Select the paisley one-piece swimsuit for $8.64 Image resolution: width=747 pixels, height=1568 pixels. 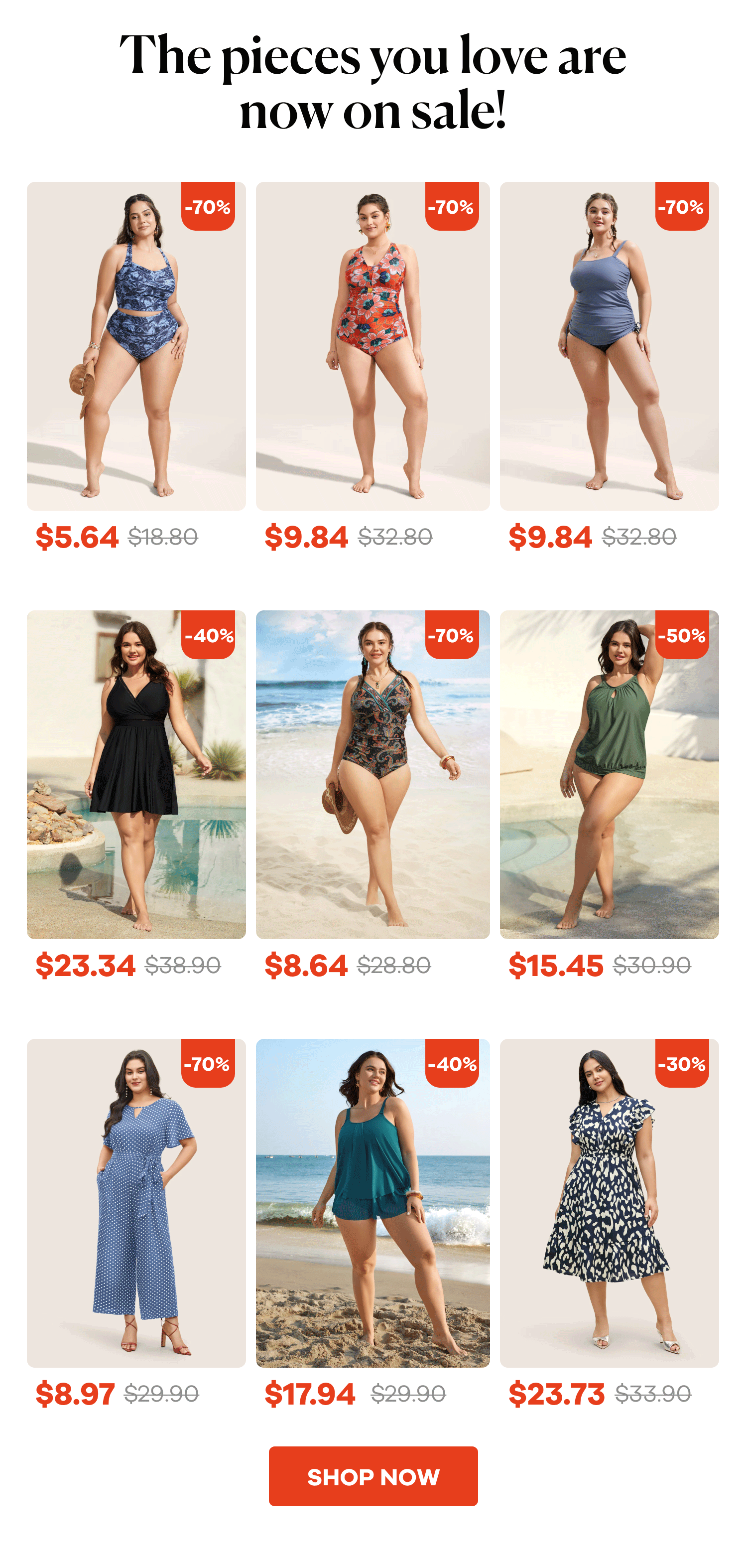(373, 774)
